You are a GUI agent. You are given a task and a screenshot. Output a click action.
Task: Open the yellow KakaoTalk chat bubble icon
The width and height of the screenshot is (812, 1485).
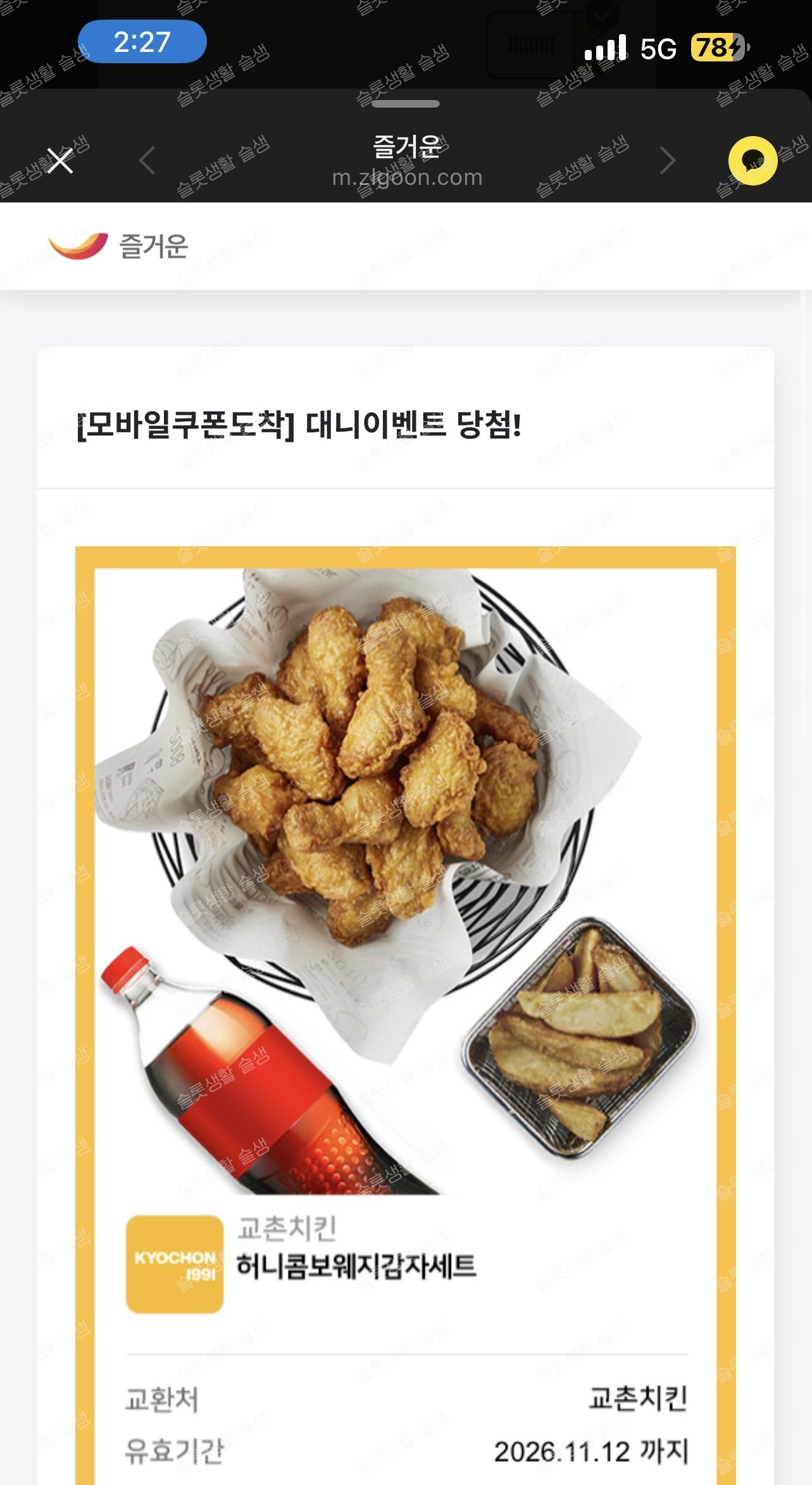click(x=753, y=161)
